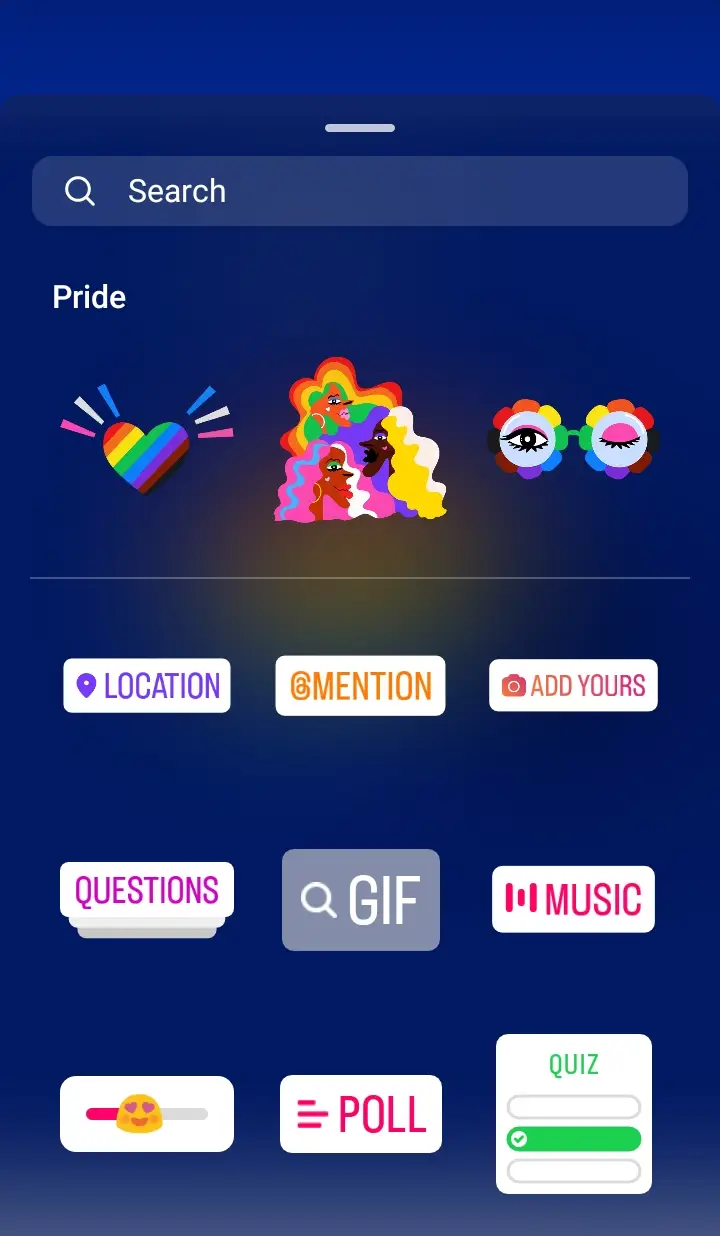Open the GIF search sticker

(x=361, y=900)
